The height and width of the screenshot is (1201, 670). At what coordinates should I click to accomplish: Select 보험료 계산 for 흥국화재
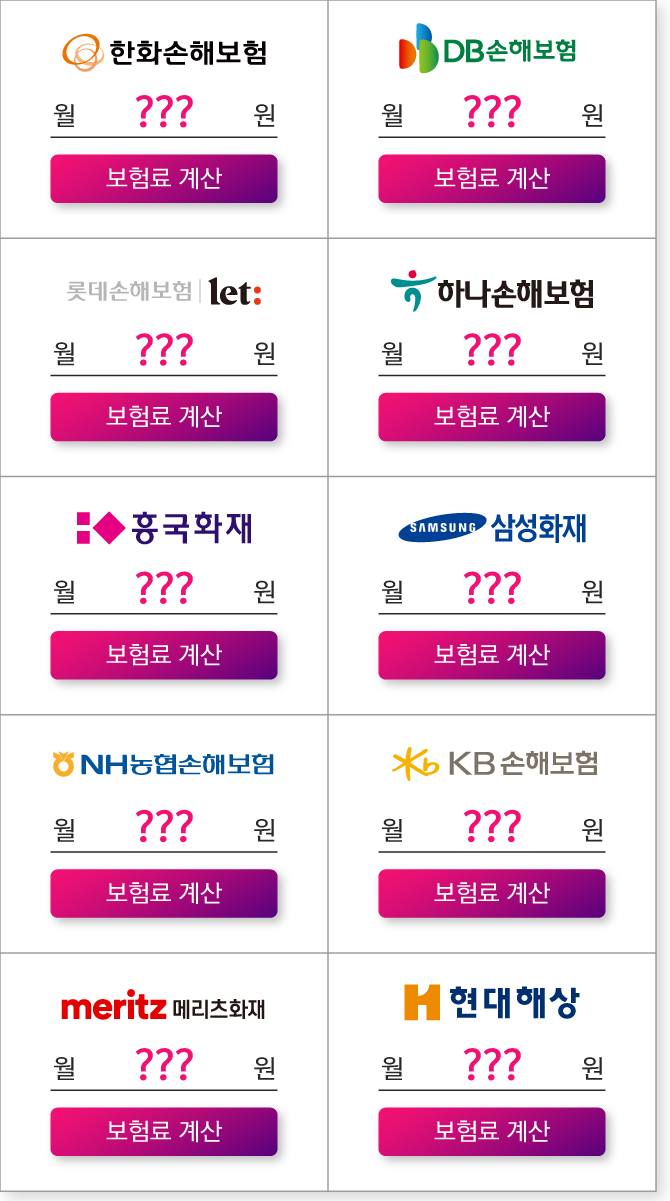tap(164, 655)
